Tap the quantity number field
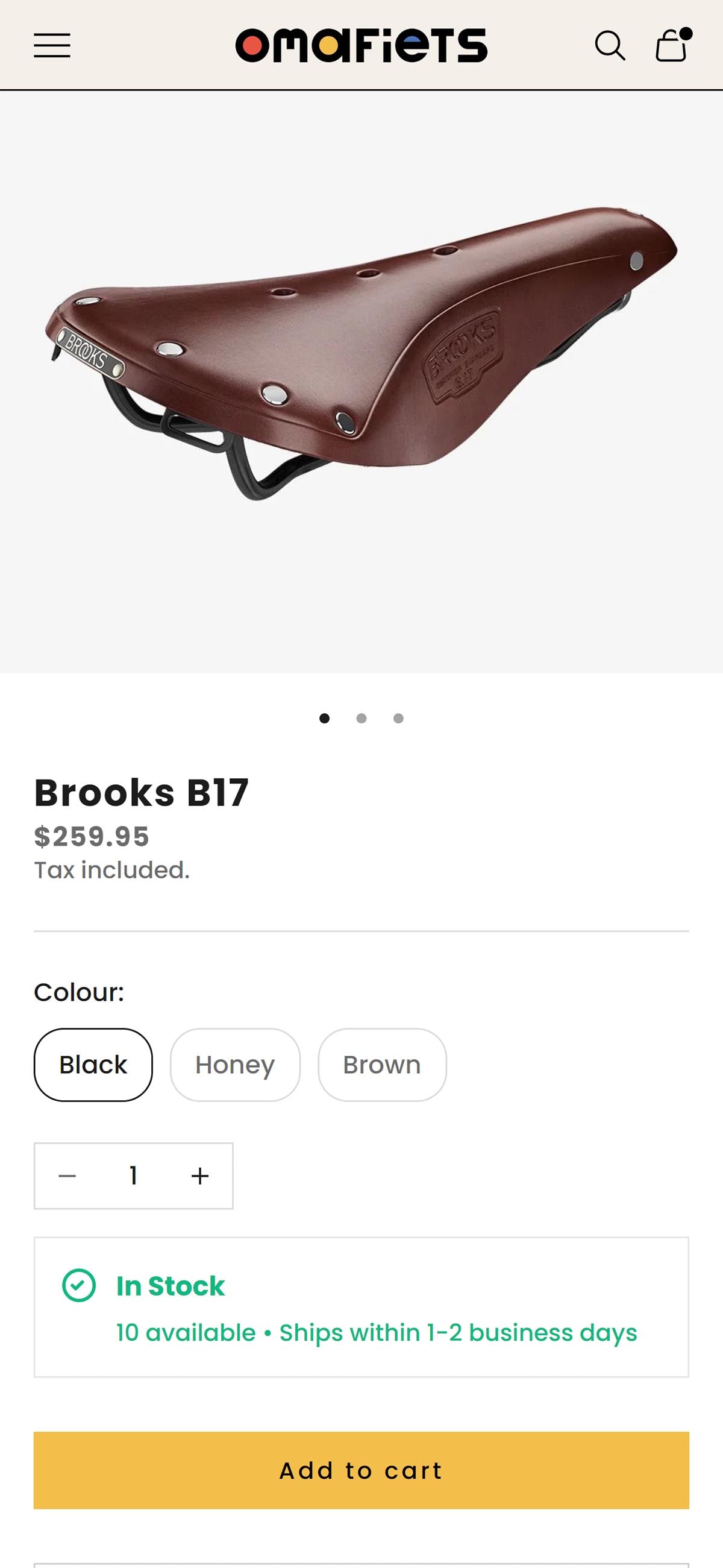This screenshot has height=1568, width=723. click(x=133, y=1176)
